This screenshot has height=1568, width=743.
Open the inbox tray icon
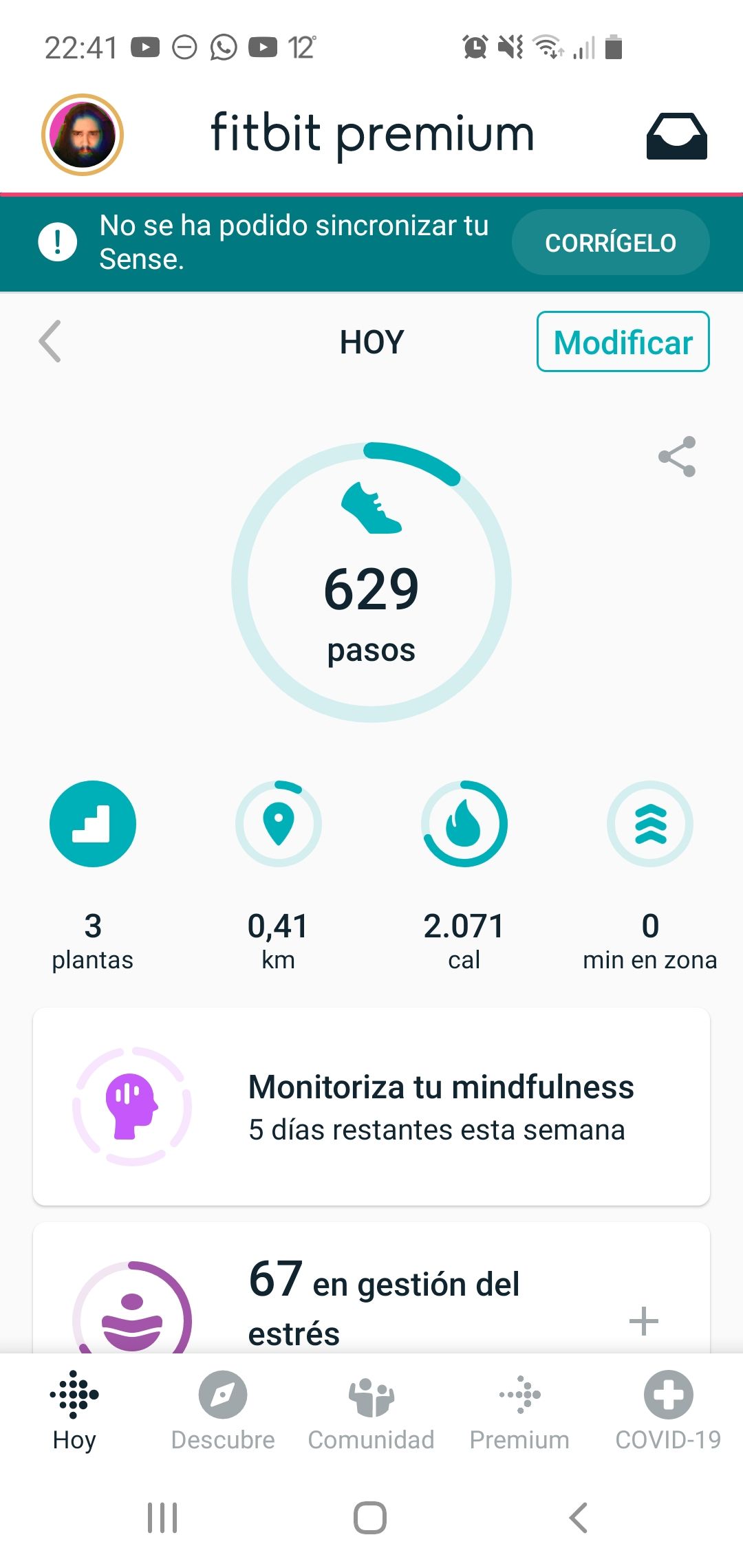(x=676, y=135)
